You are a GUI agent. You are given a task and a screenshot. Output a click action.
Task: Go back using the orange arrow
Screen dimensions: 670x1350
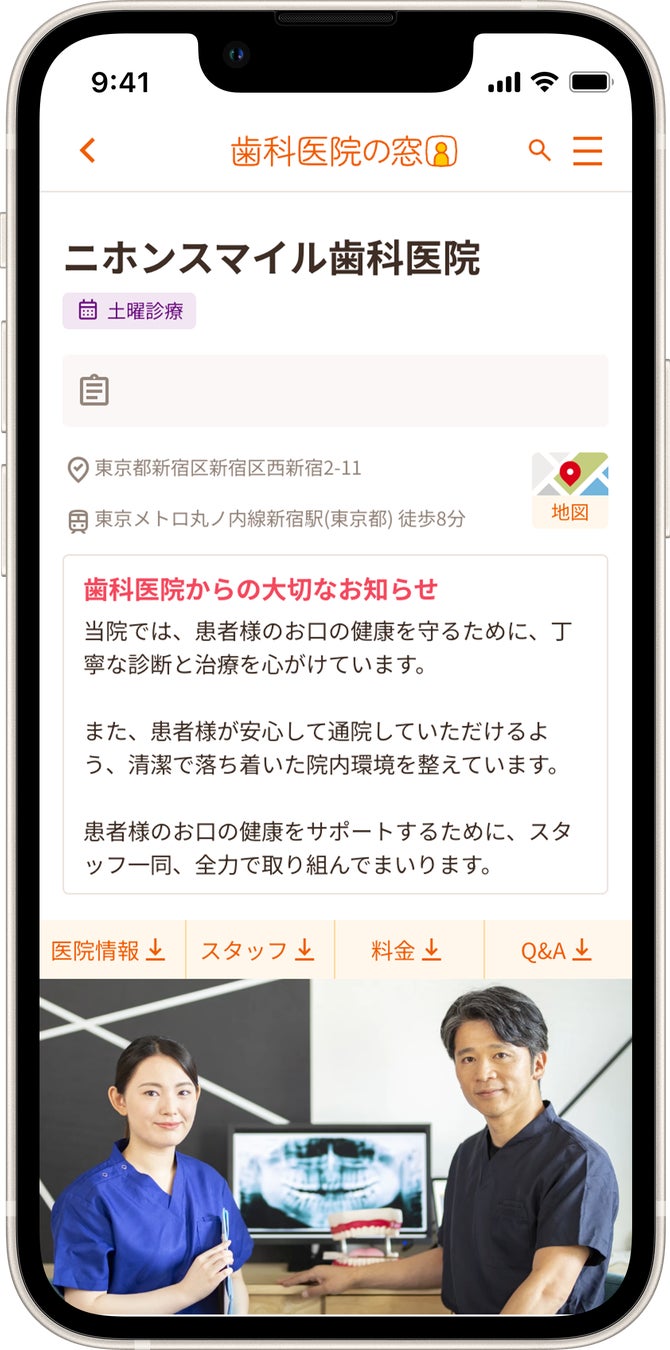point(88,151)
